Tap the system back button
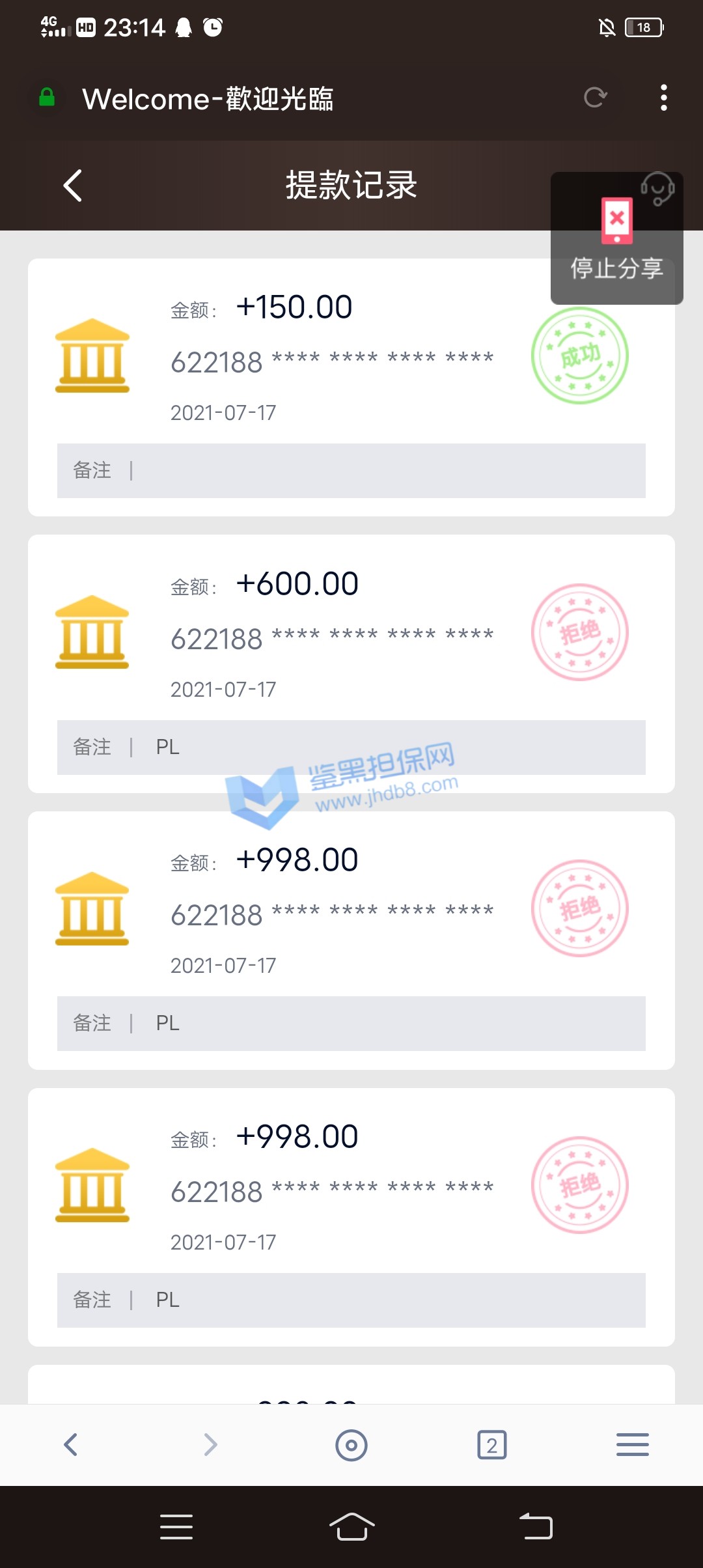 [536, 1526]
